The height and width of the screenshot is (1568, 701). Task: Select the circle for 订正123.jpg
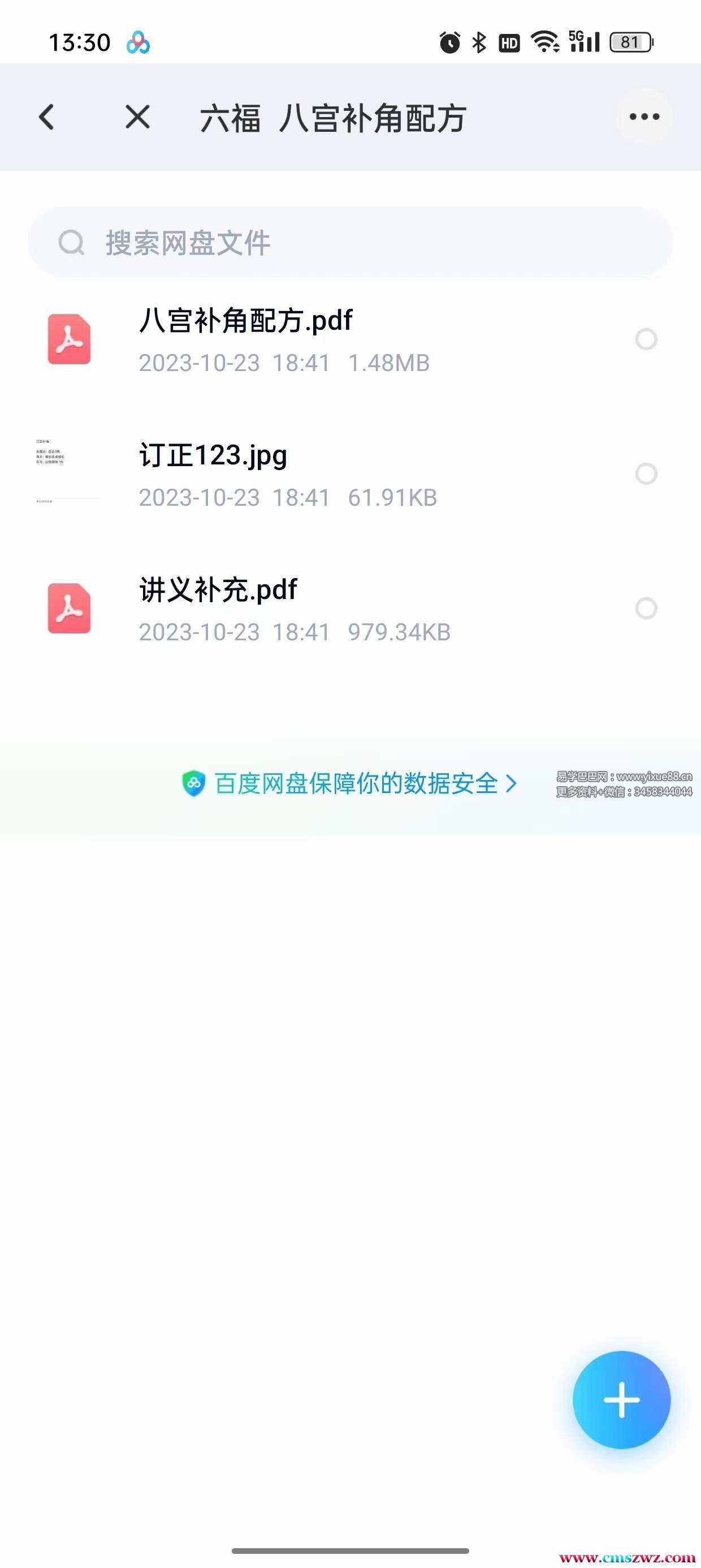[646, 473]
